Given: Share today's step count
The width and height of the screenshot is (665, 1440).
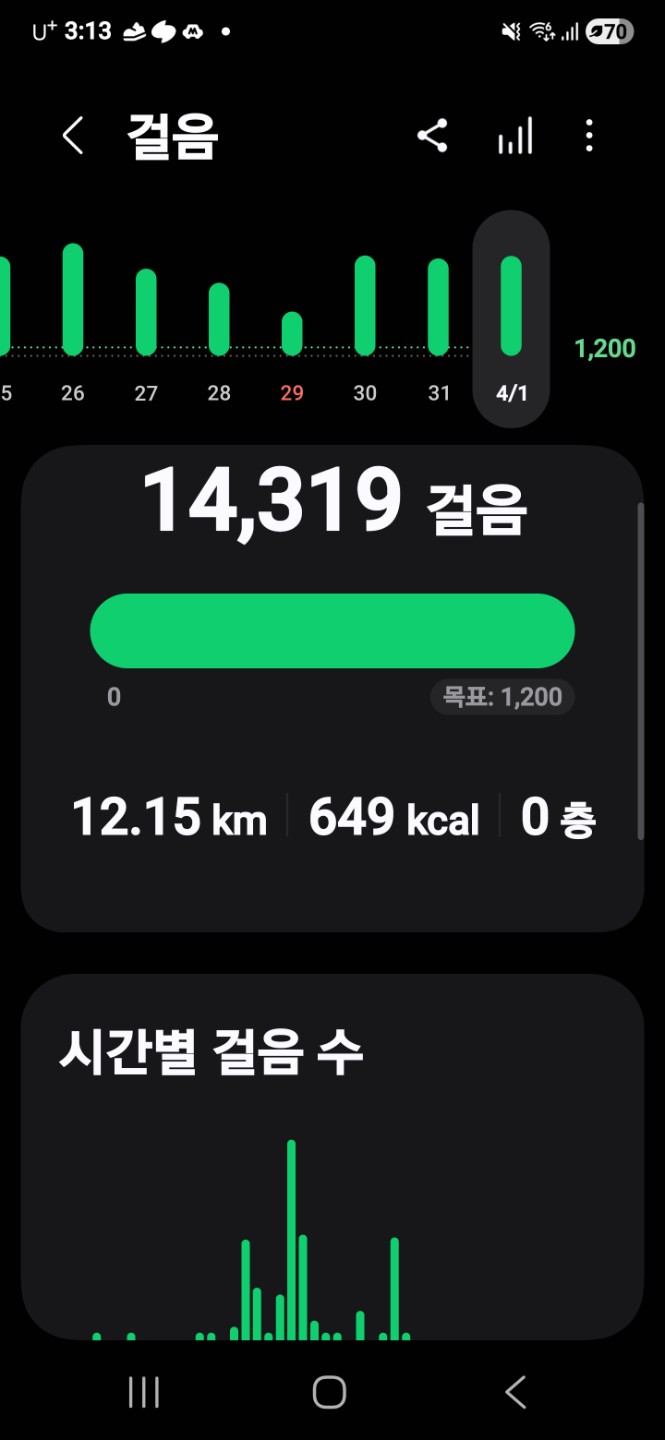Looking at the screenshot, I should coord(432,136).
